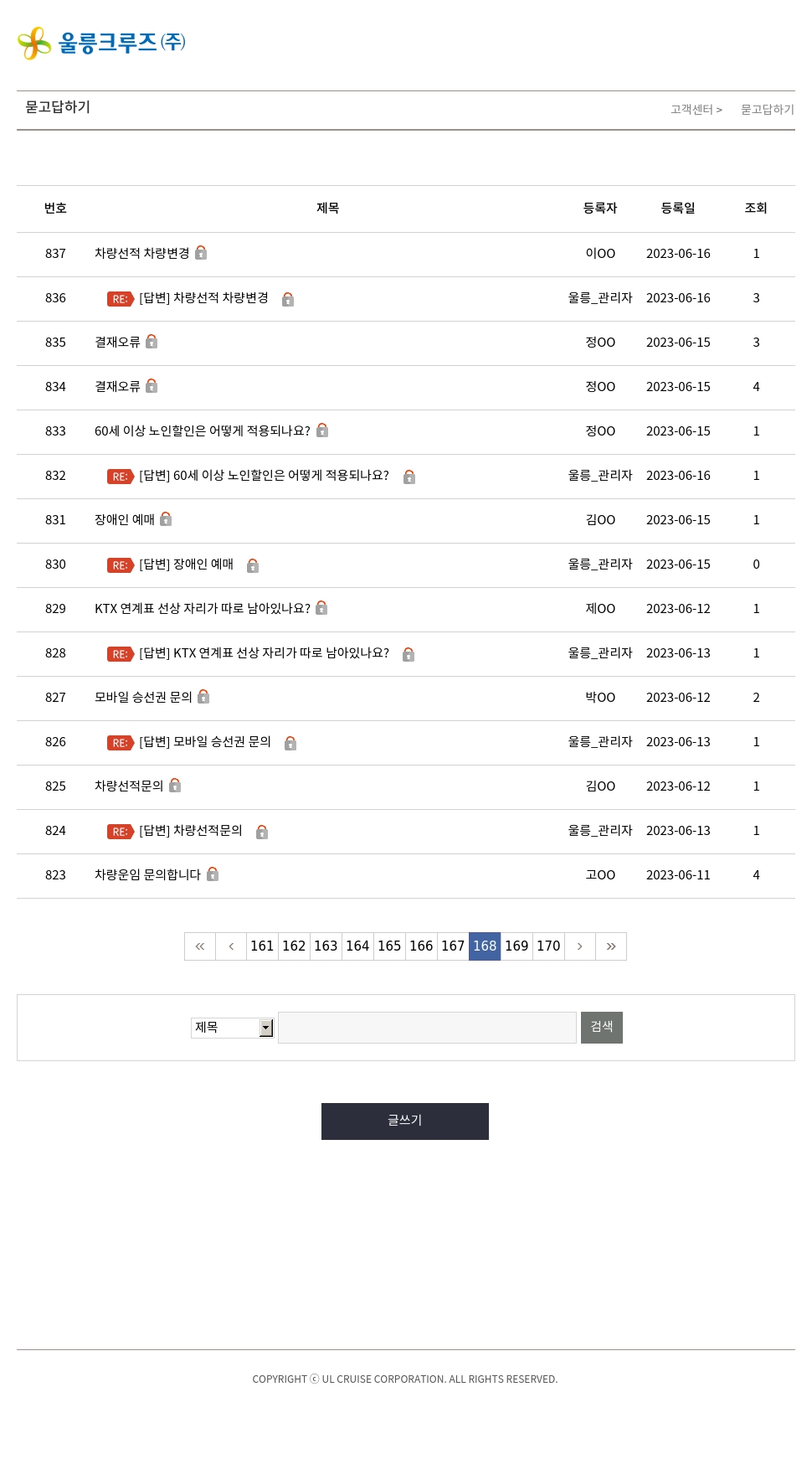This screenshot has height=1459, width=812.
Task: Go to page 169
Action: [x=516, y=946]
